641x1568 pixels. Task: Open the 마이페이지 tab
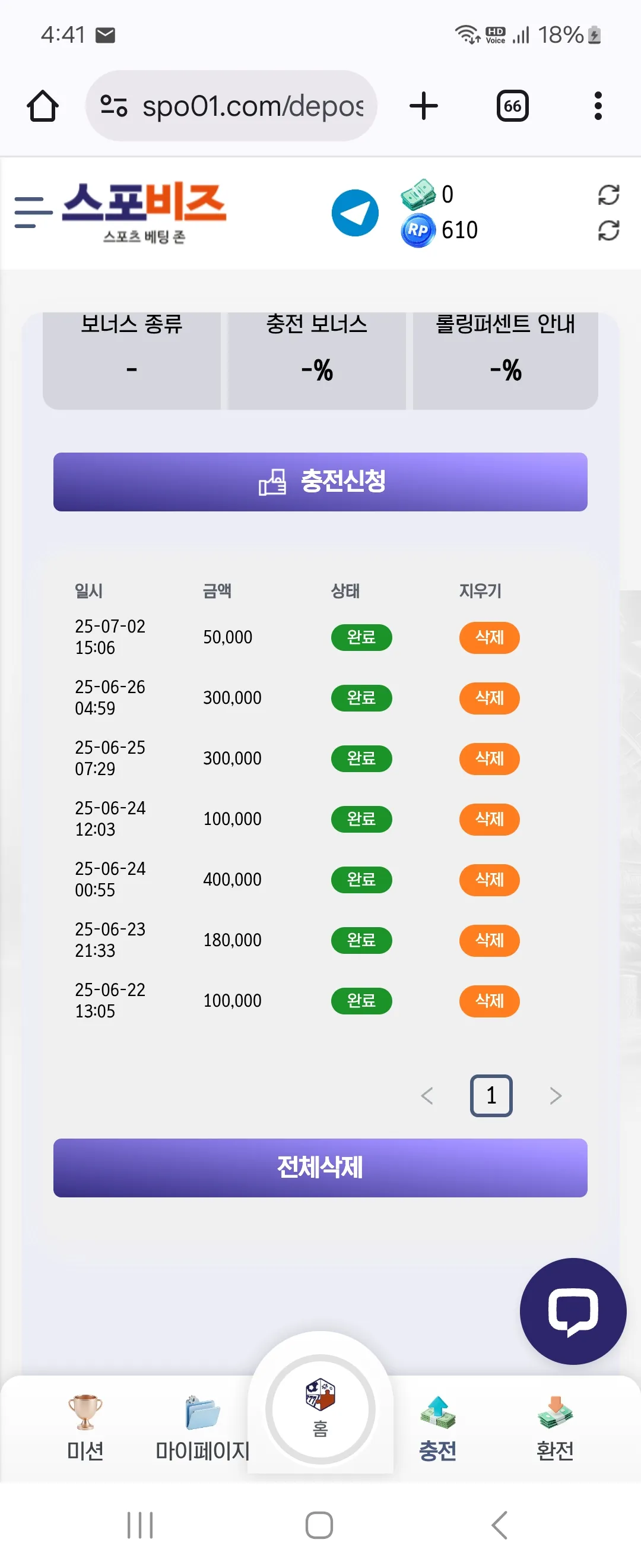(x=202, y=1428)
